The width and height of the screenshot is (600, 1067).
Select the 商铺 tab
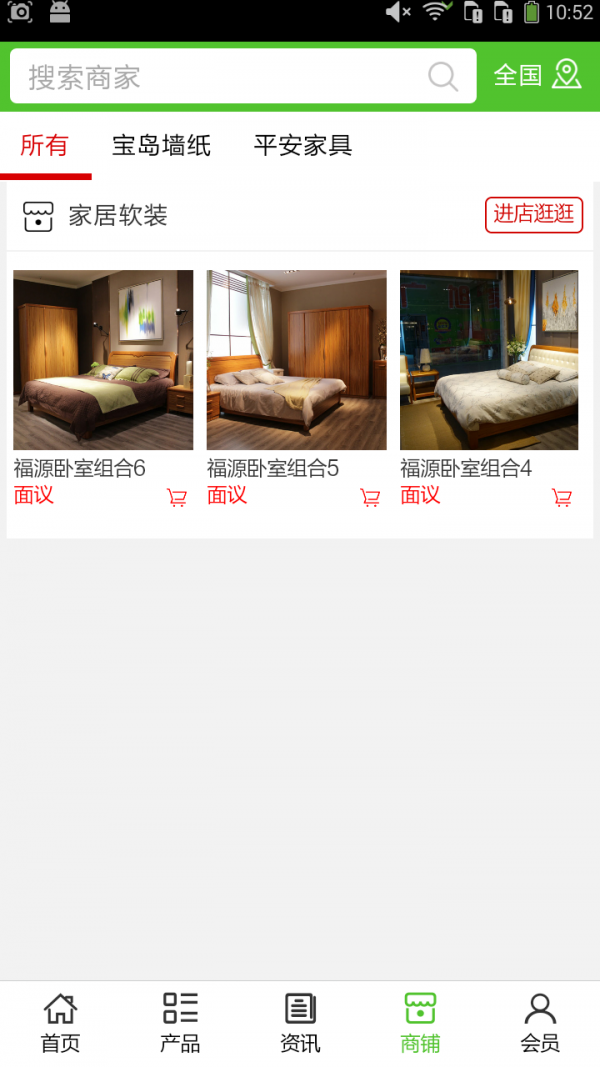(x=420, y=1023)
